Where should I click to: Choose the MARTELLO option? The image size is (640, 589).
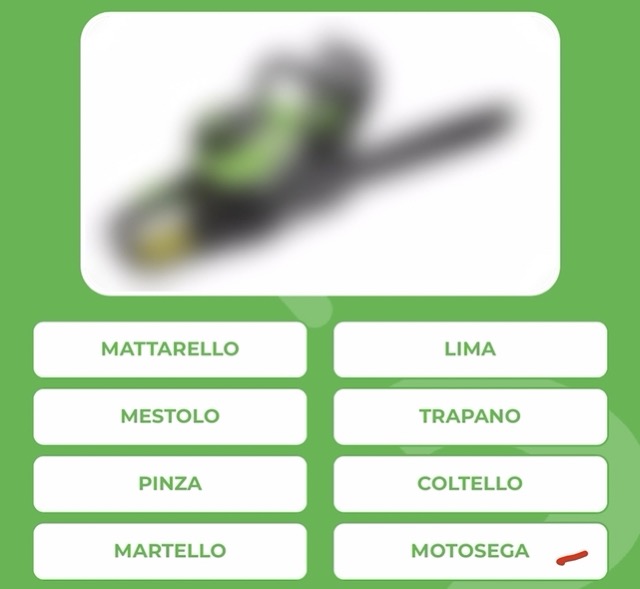tap(170, 550)
